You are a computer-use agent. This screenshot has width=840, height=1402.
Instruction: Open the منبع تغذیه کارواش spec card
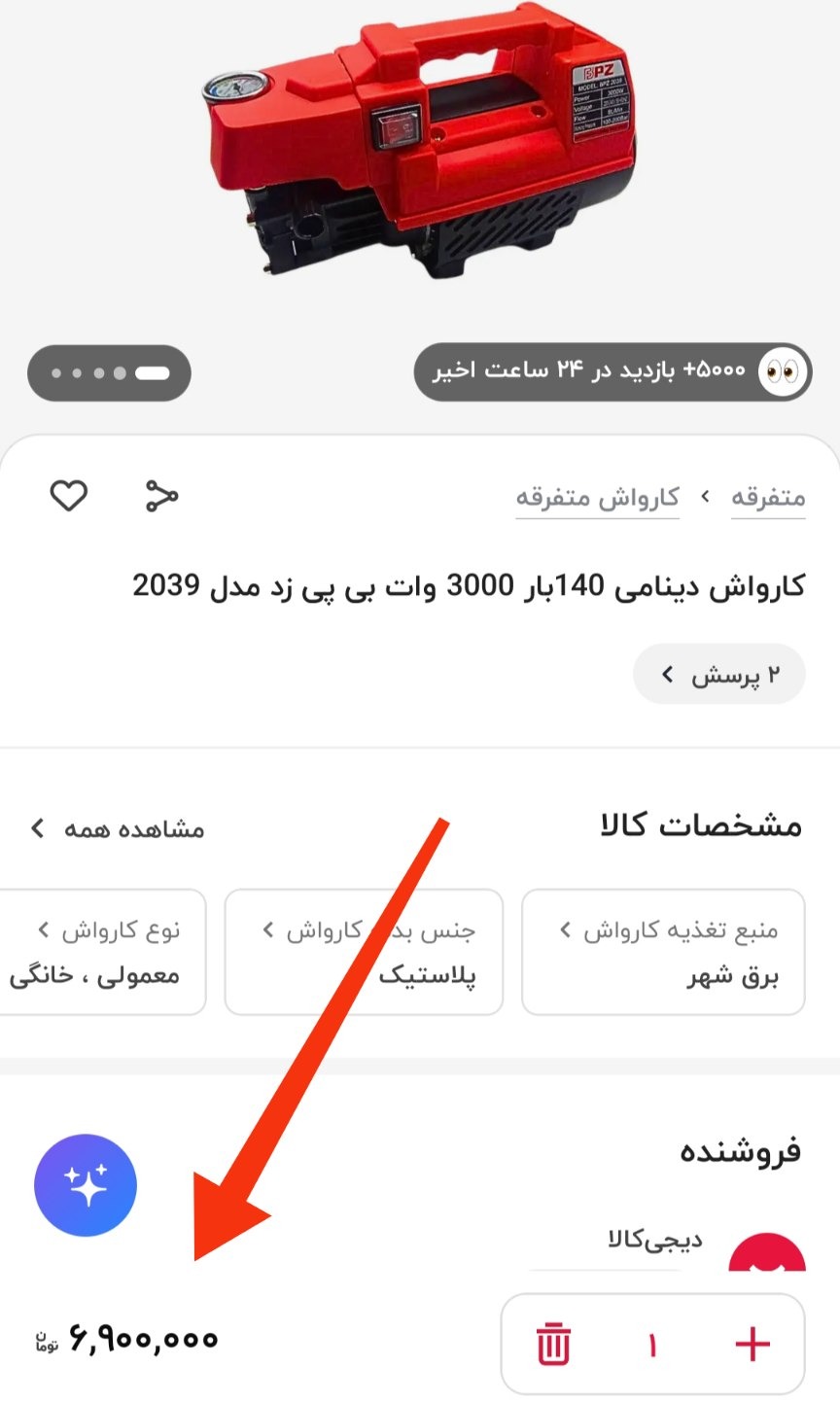pos(663,952)
